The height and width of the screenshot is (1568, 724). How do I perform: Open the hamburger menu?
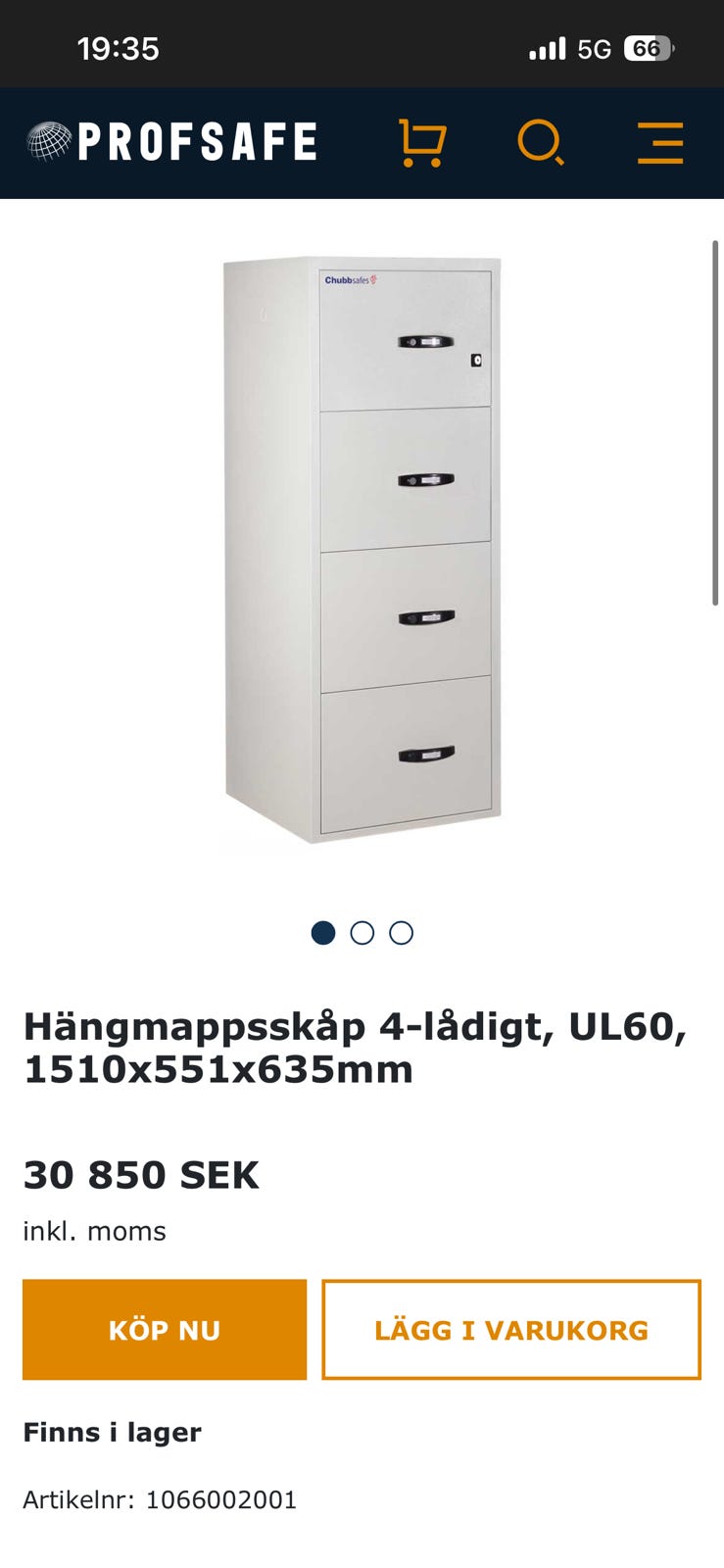[x=659, y=143]
